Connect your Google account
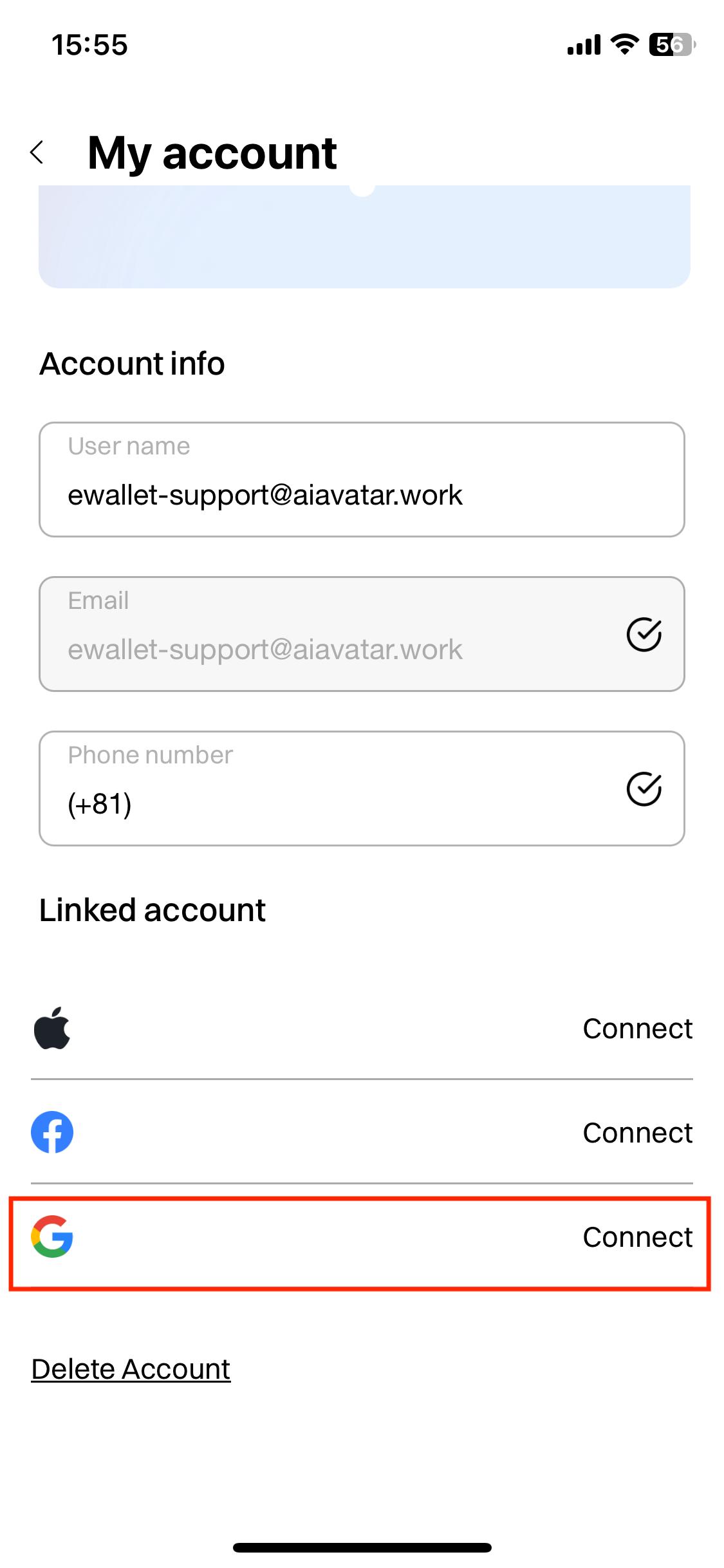The height and width of the screenshot is (1568, 724). pos(637,1237)
